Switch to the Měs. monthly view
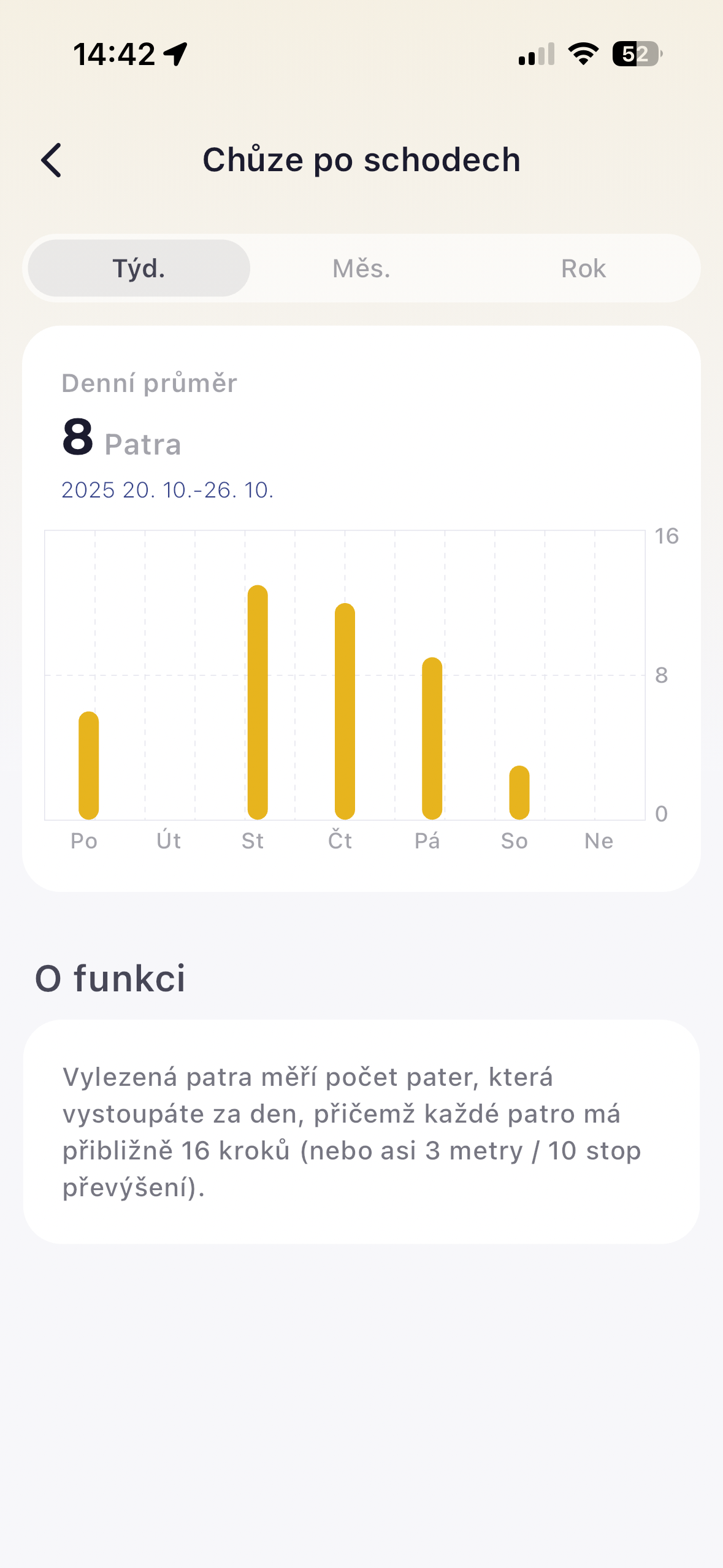Viewport: 723px width, 1568px height. [x=361, y=269]
